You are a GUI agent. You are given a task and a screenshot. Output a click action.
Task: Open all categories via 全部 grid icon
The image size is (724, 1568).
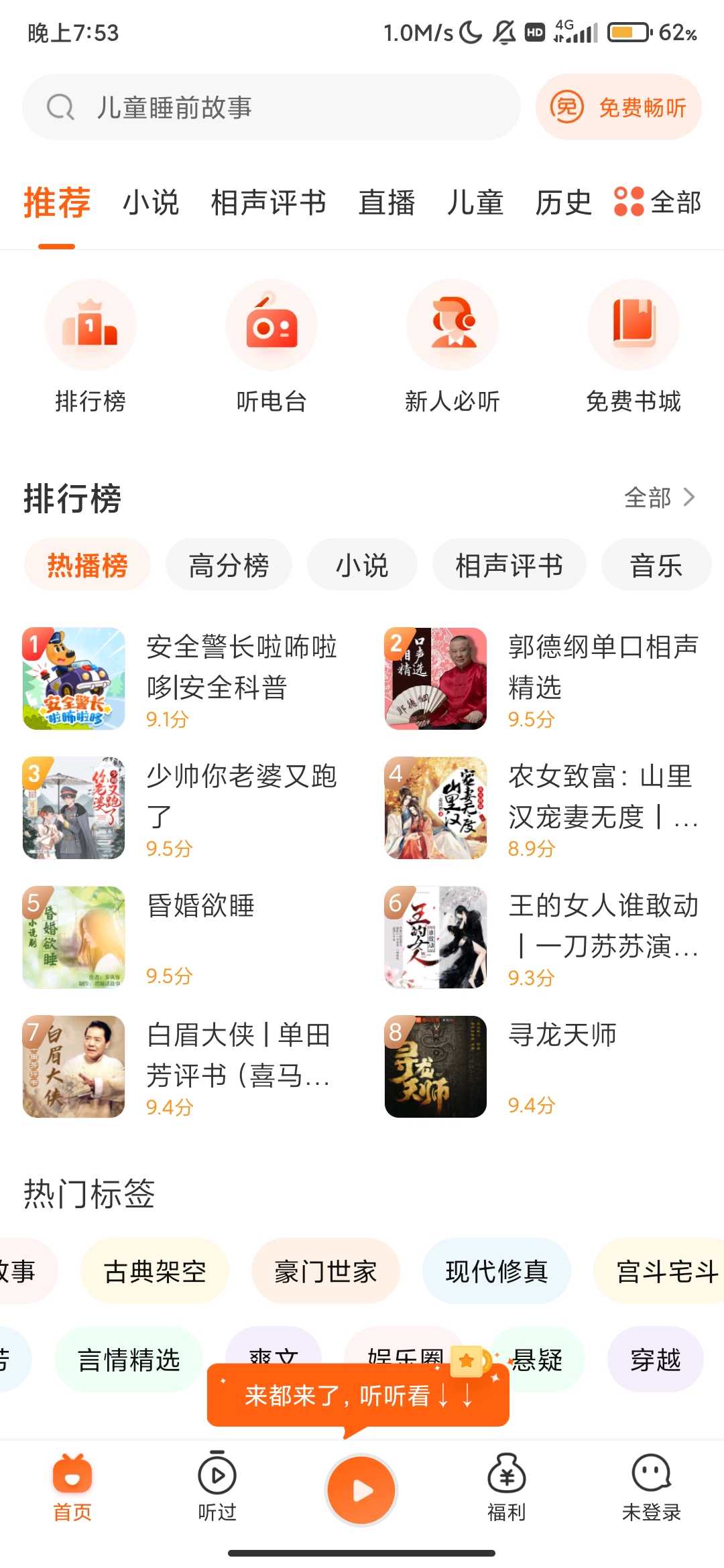click(658, 202)
